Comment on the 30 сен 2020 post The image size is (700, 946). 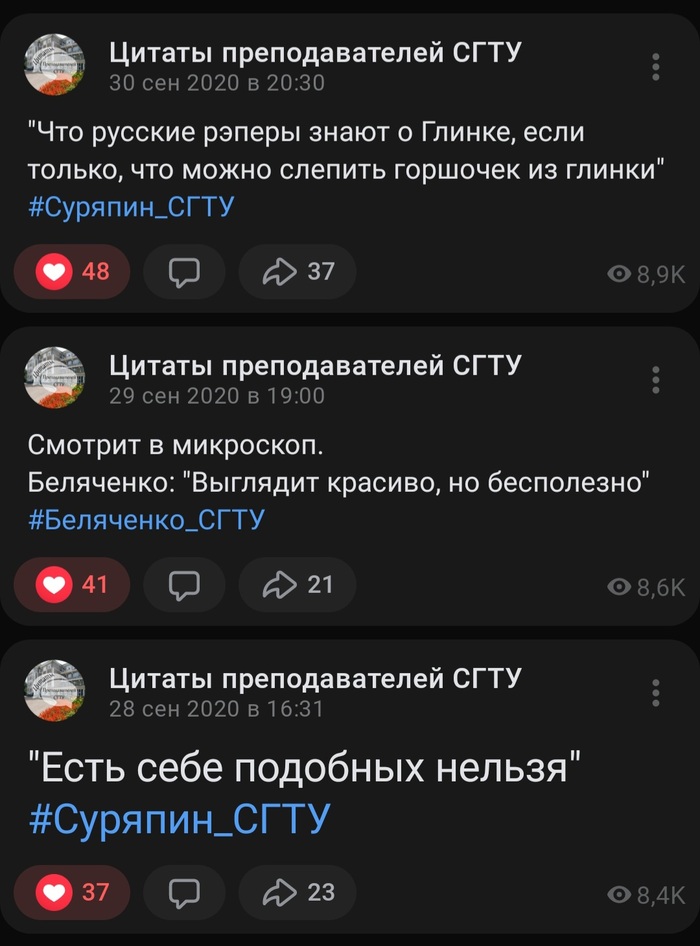(185, 271)
